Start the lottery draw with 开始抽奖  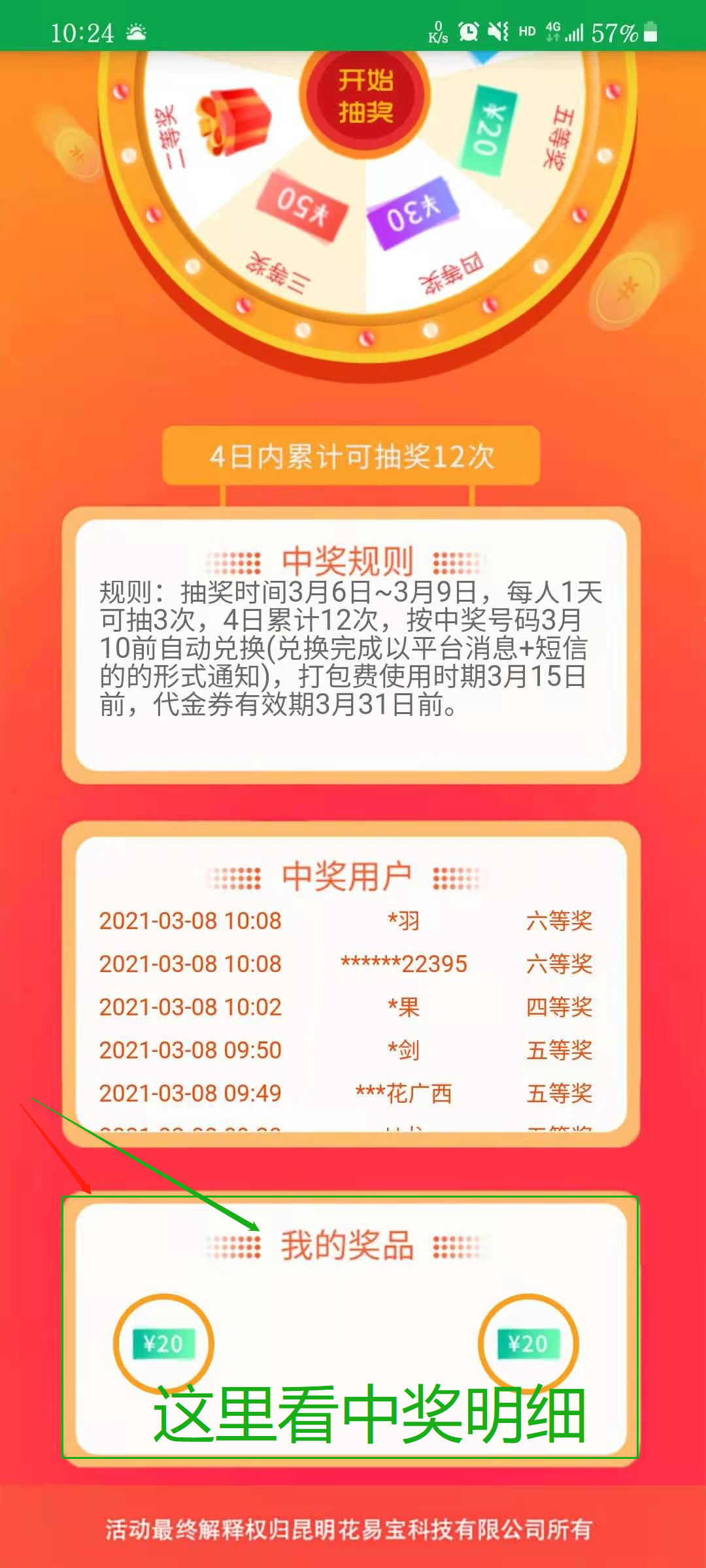pyautogui.click(x=365, y=97)
